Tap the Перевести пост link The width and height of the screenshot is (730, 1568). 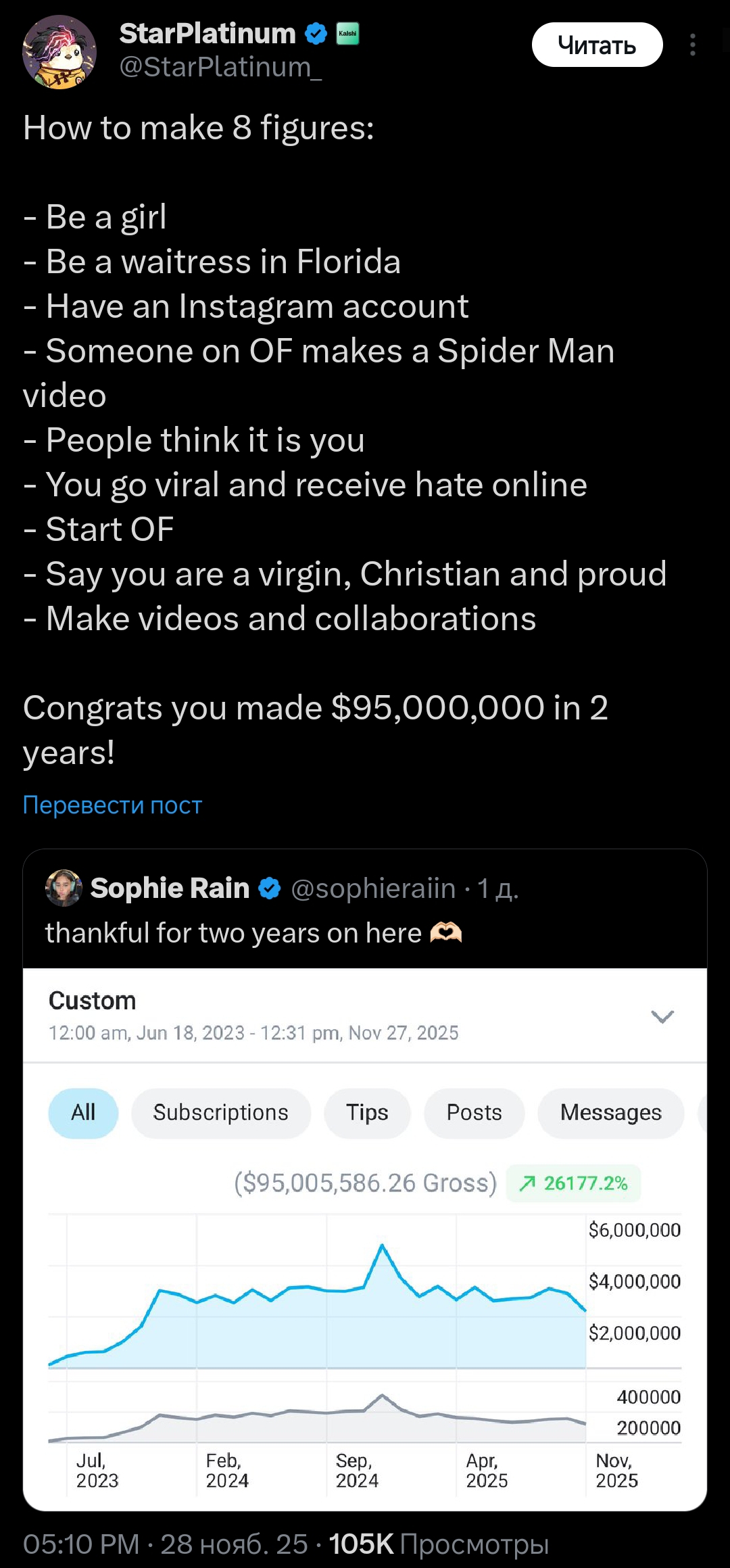point(112,805)
